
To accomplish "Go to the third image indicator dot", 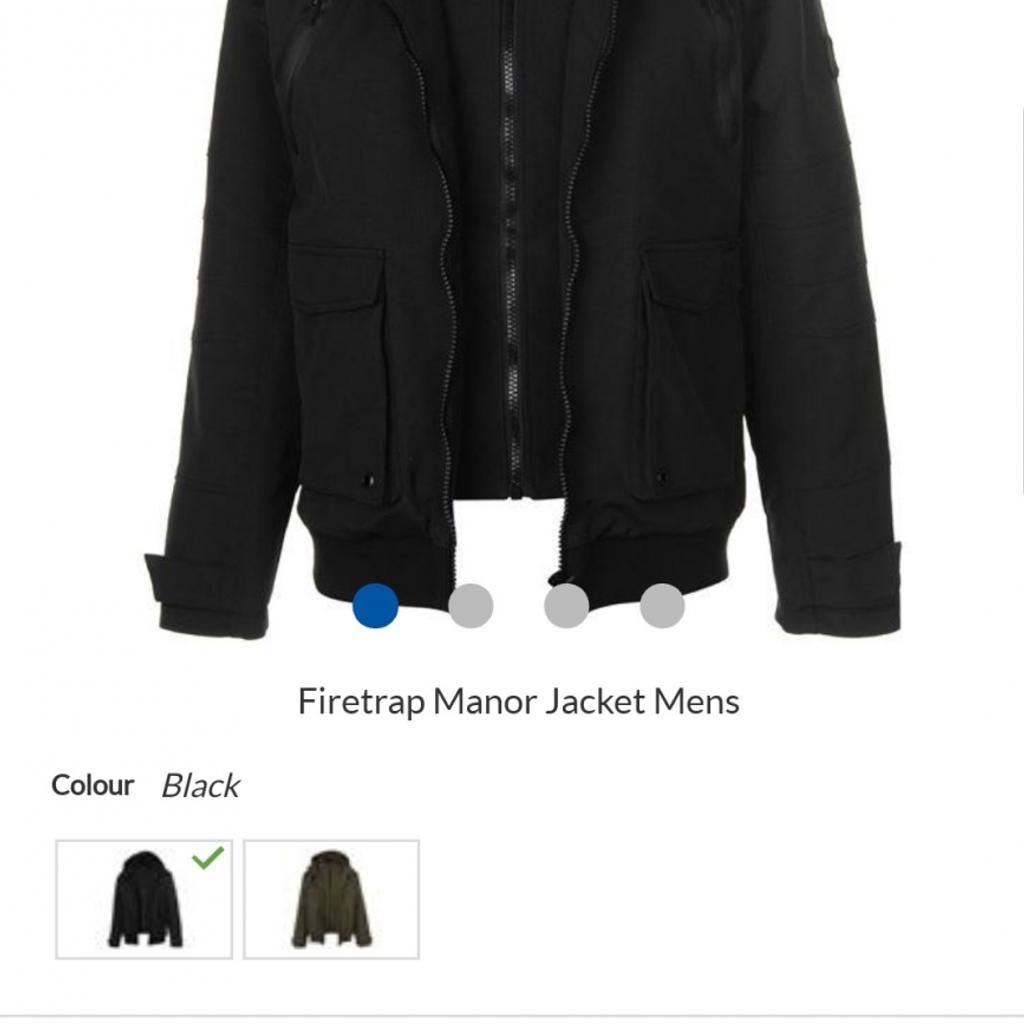I will 566,606.
